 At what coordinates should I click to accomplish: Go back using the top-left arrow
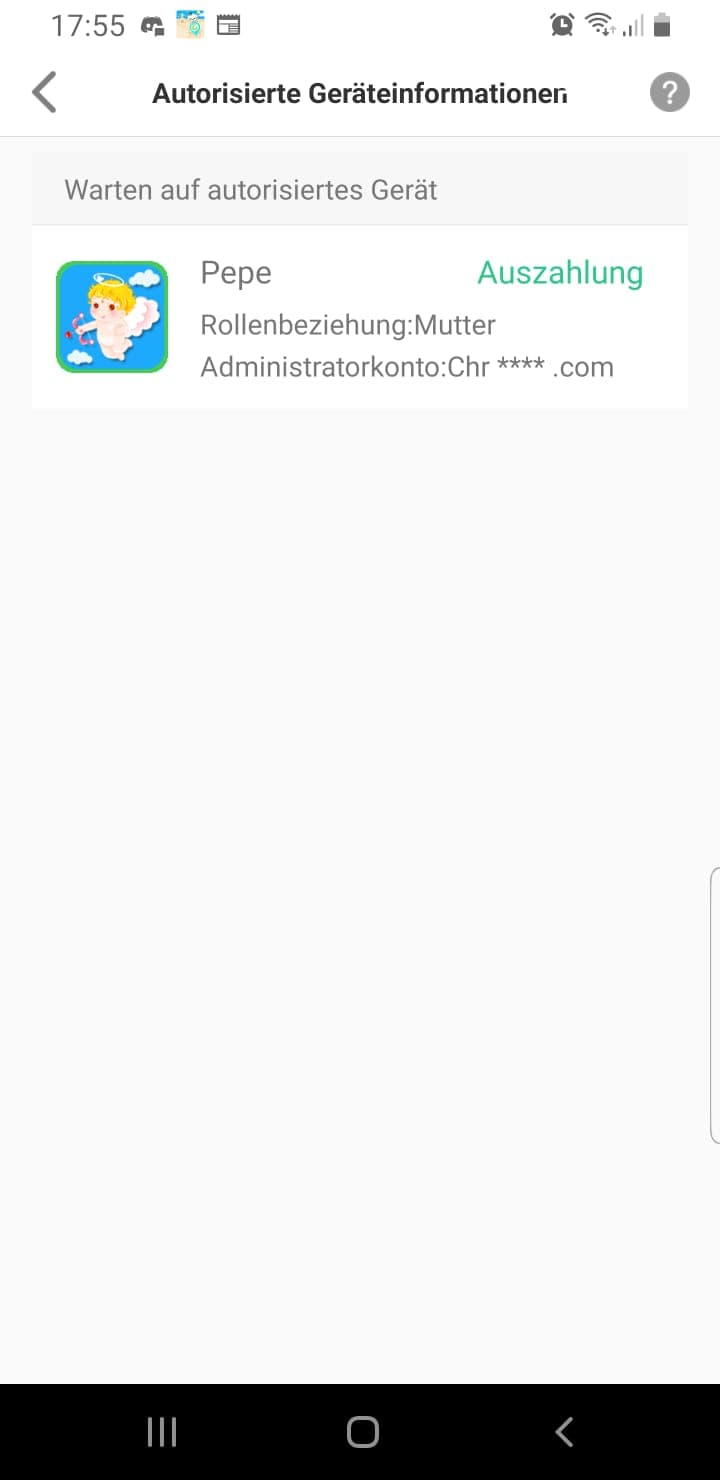coord(45,93)
